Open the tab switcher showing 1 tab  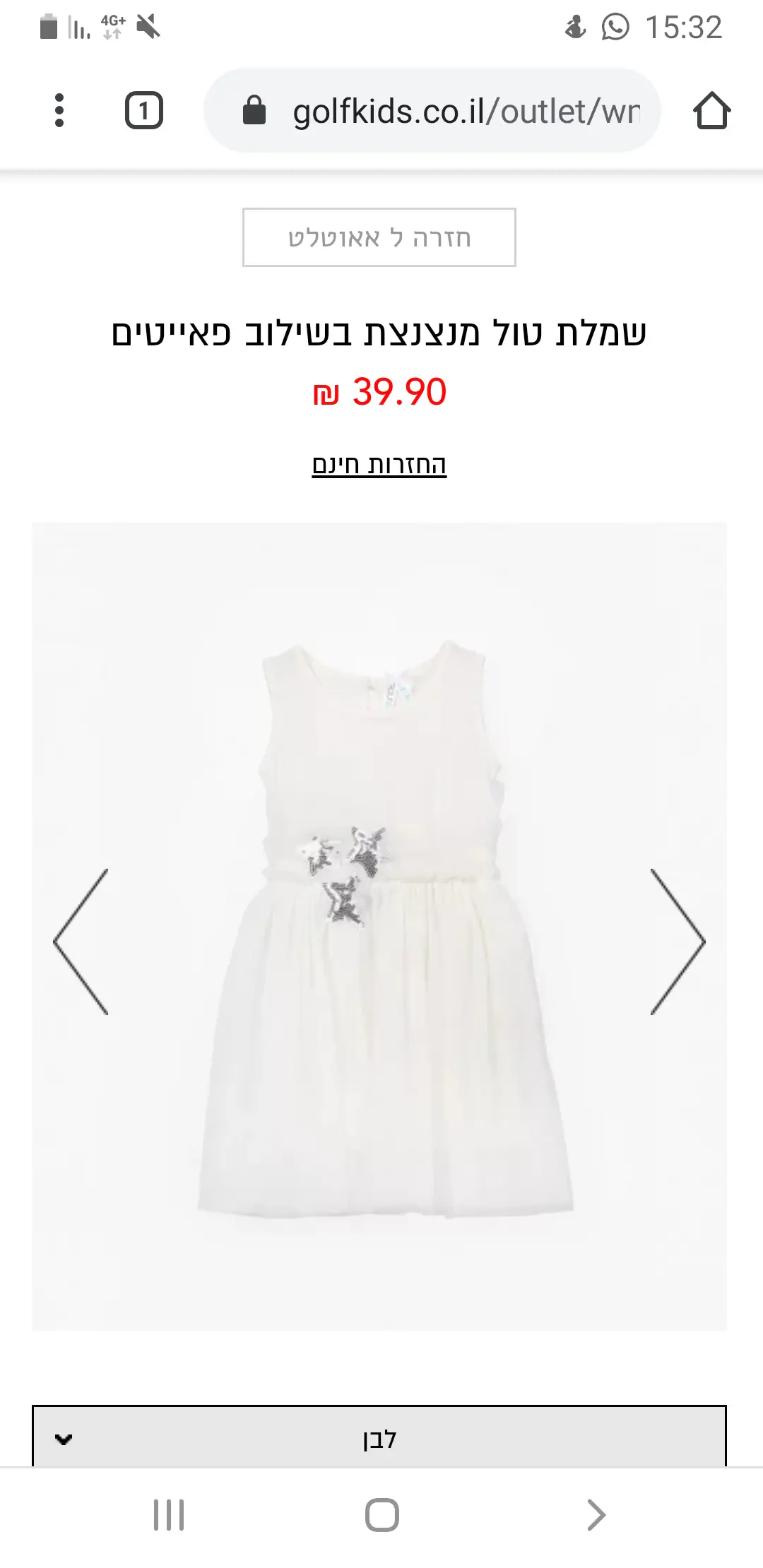coord(144,111)
